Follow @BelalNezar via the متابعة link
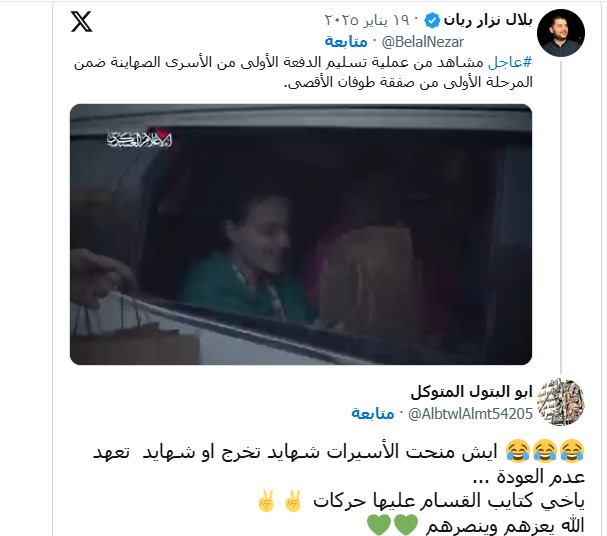Viewport: 607px width, 536px height. pyautogui.click(x=346, y=41)
